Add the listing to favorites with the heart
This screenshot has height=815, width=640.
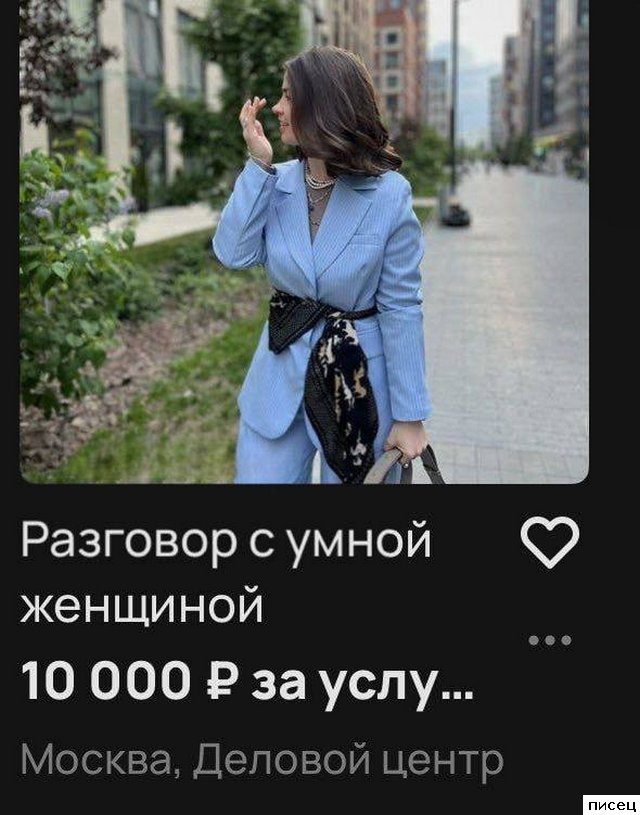tap(551, 544)
